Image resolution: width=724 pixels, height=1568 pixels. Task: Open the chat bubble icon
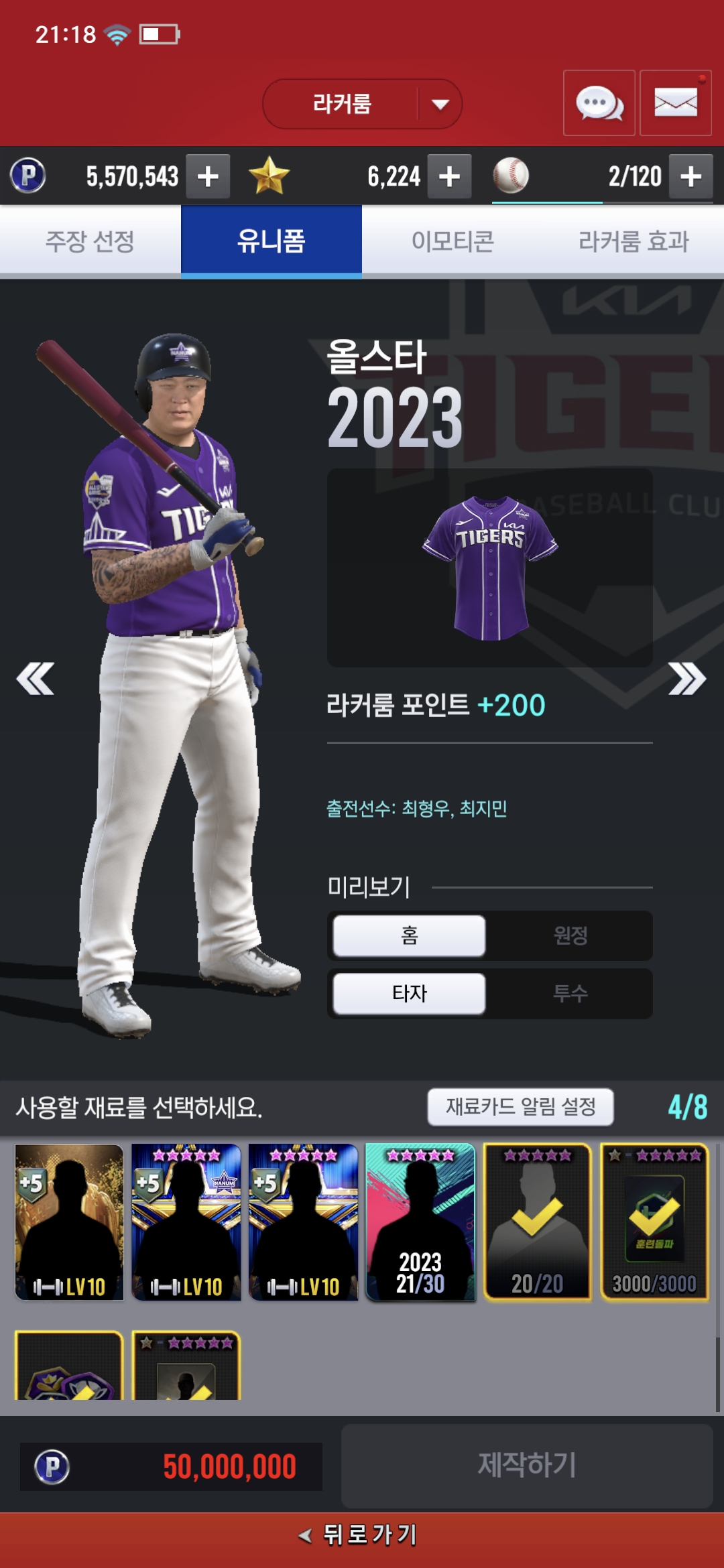point(599,103)
